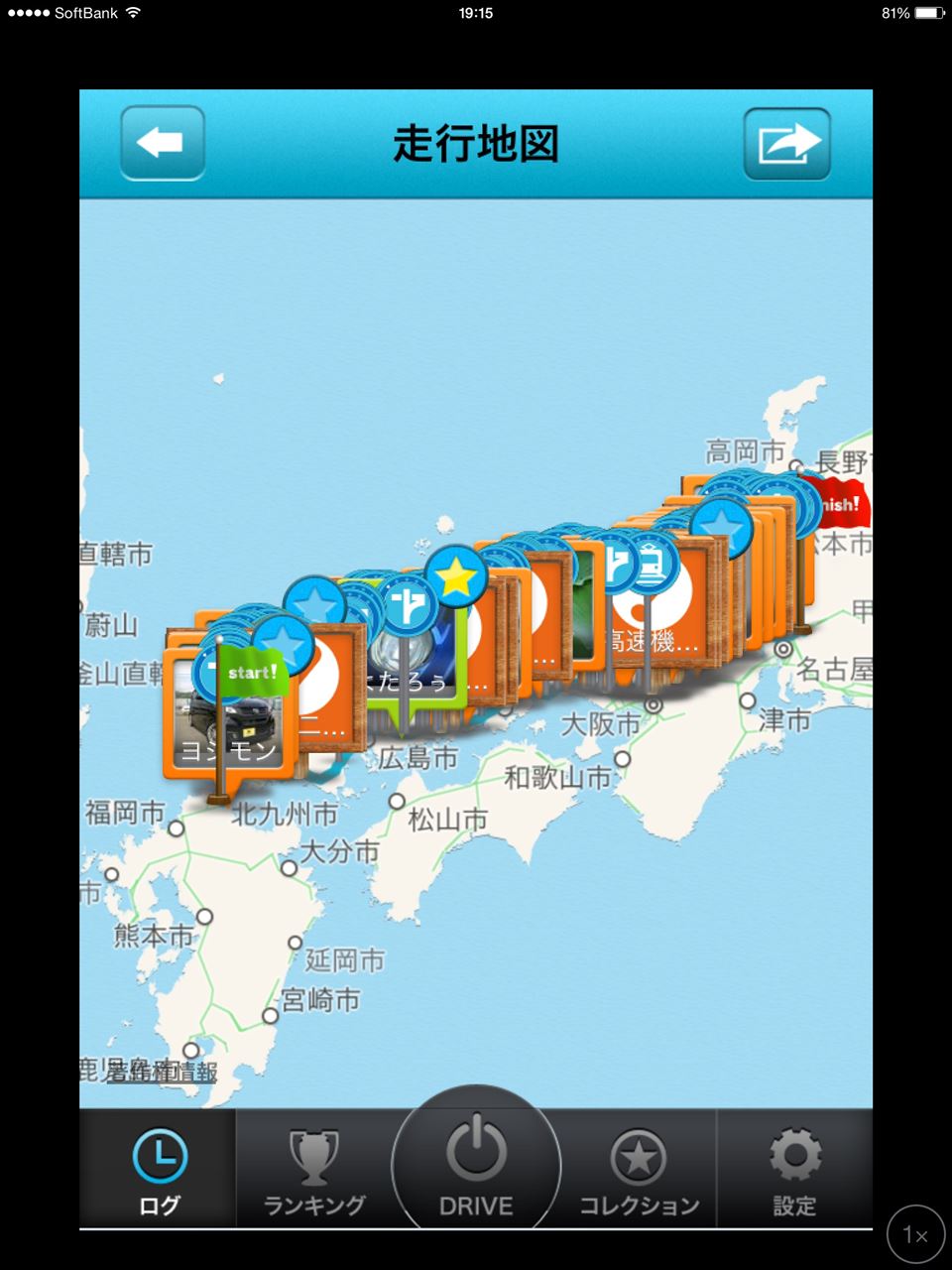
Task: Share the driving map
Action: [x=786, y=144]
